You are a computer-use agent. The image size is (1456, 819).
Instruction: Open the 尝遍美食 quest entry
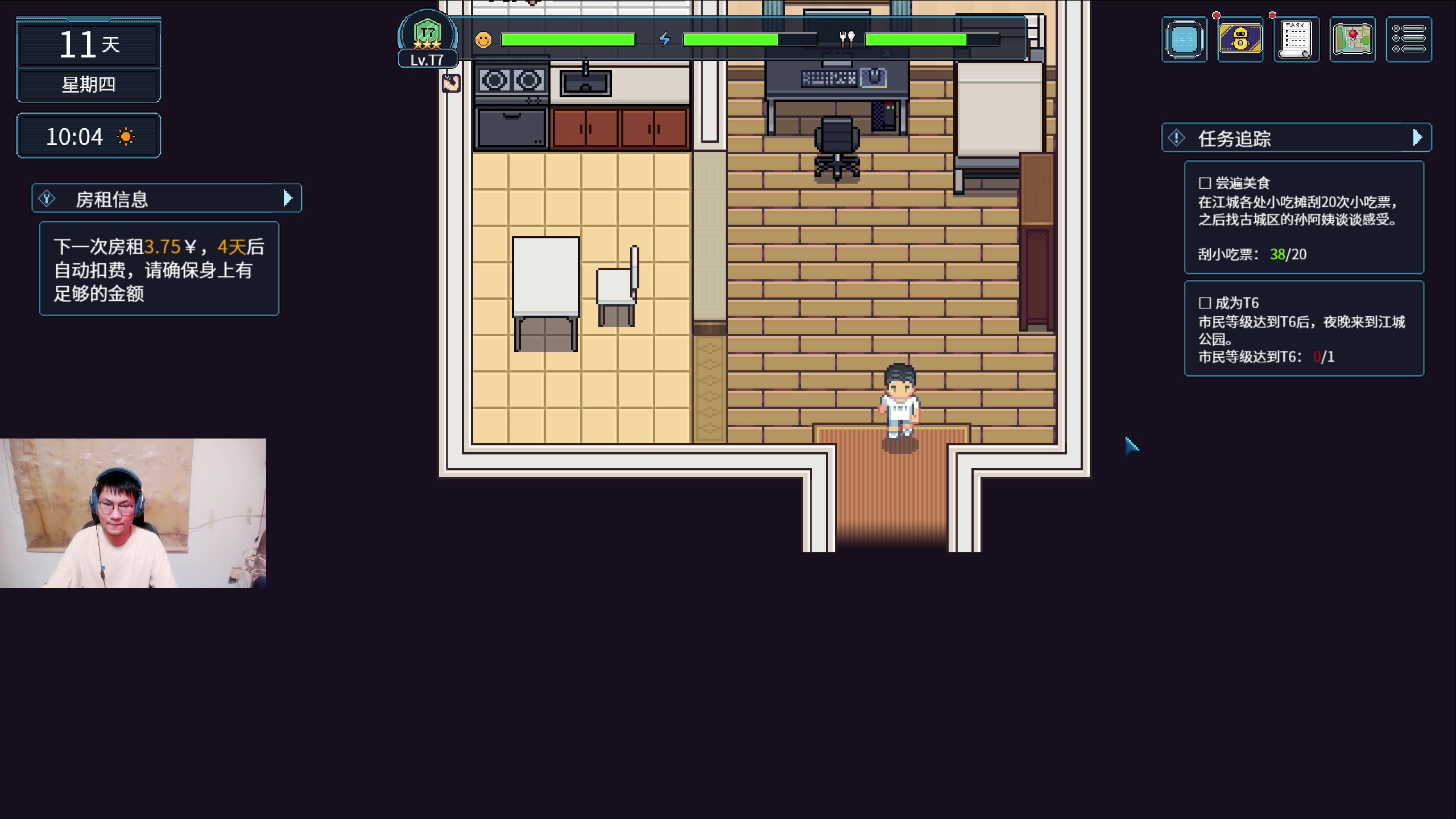(x=1304, y=217)
